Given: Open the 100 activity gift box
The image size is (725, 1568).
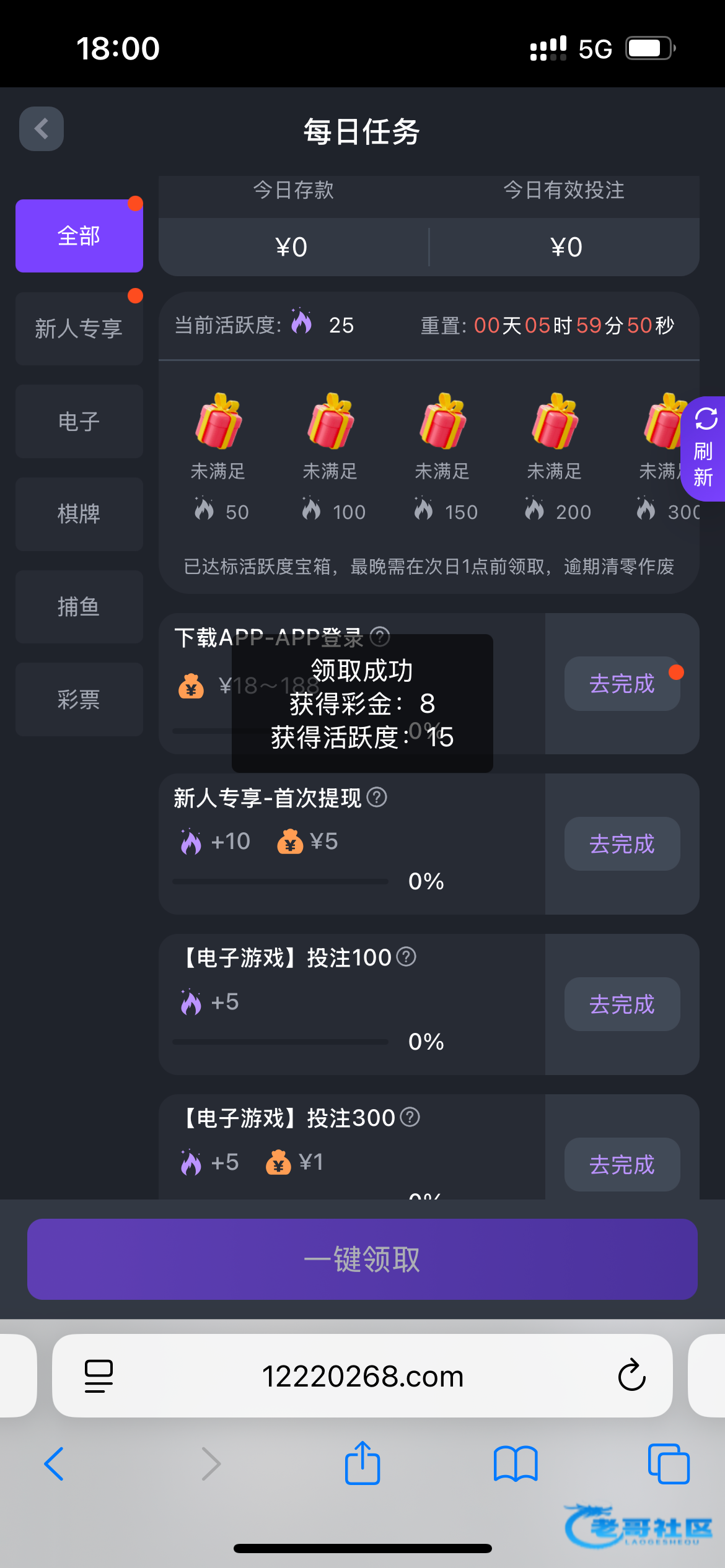Looking at the screenshot, I should coord(330,422).
